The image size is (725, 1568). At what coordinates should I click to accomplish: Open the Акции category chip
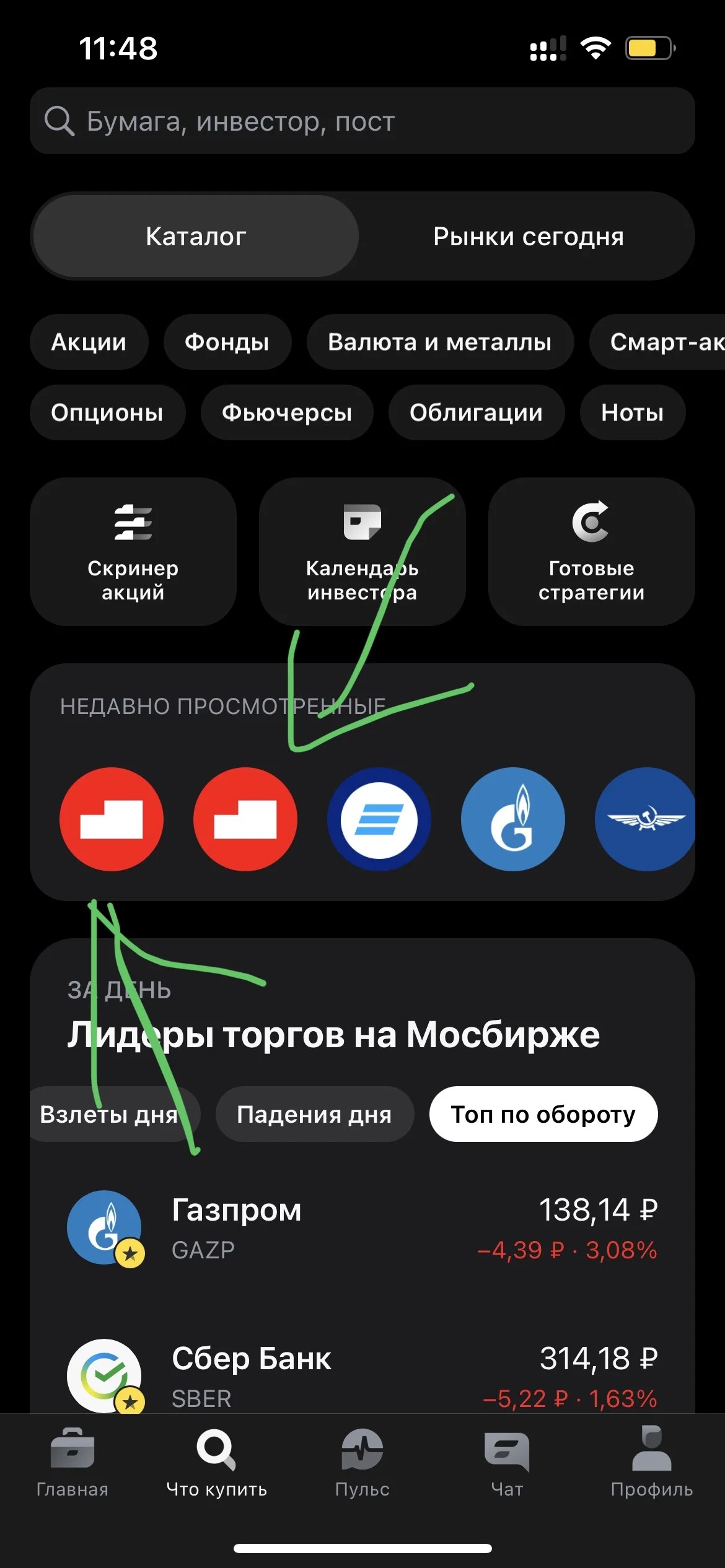click(x=89, y=342)
